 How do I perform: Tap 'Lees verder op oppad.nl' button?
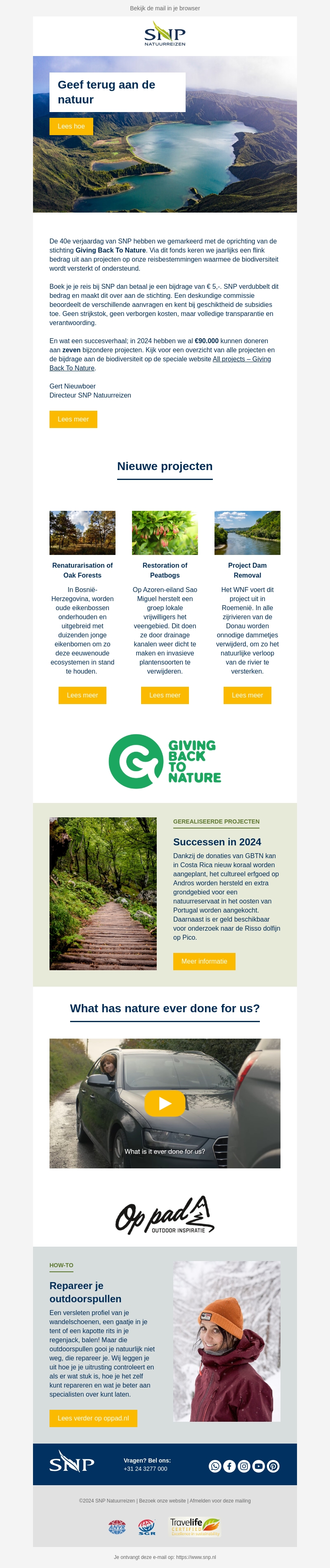[93, 1418]
